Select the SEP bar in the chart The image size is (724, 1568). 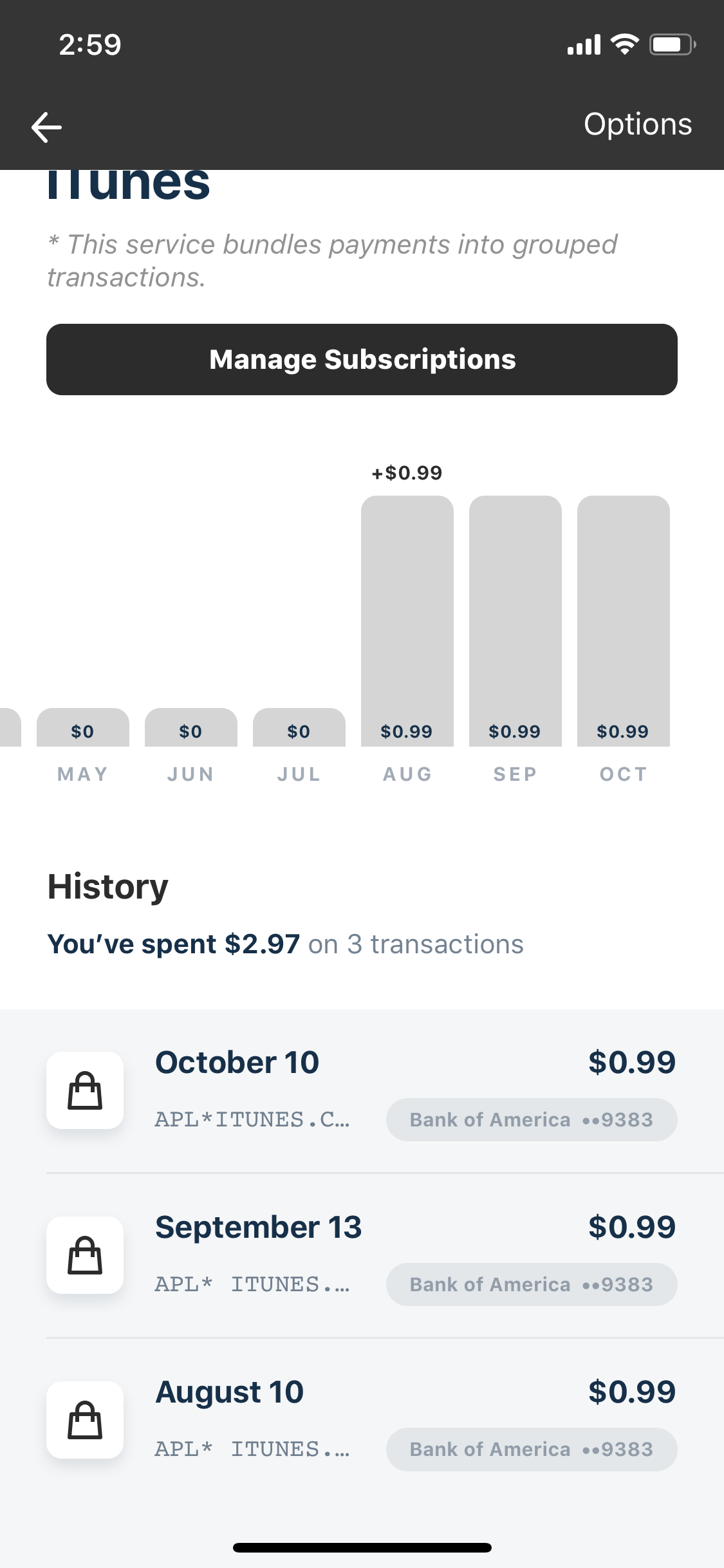click(x=515, y=621)
